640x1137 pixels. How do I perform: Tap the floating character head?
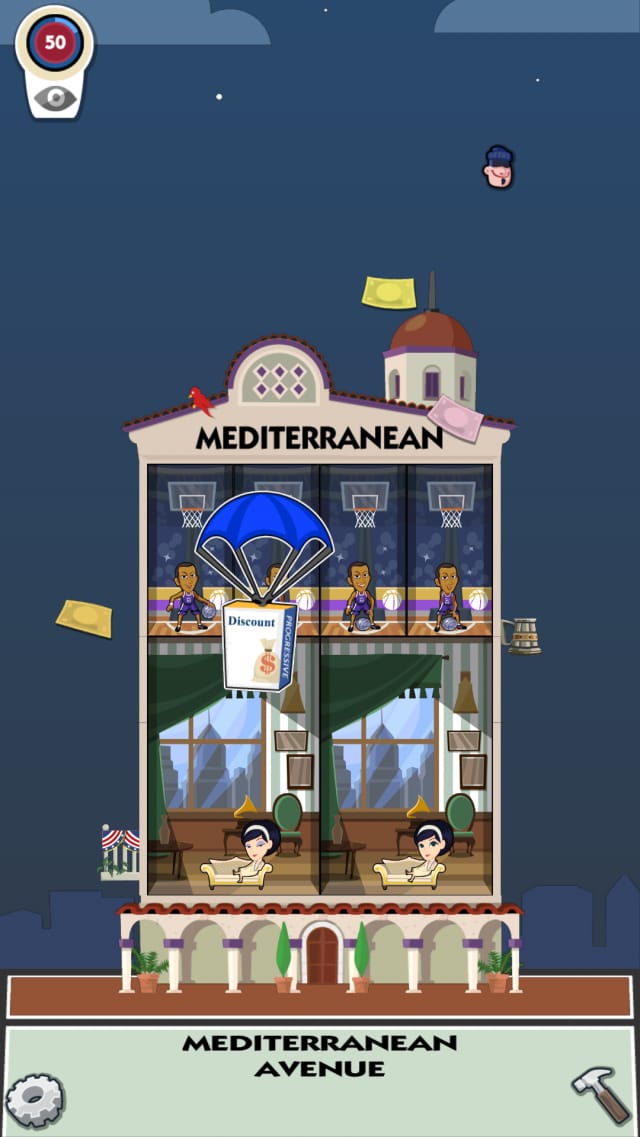pos(498,167)
